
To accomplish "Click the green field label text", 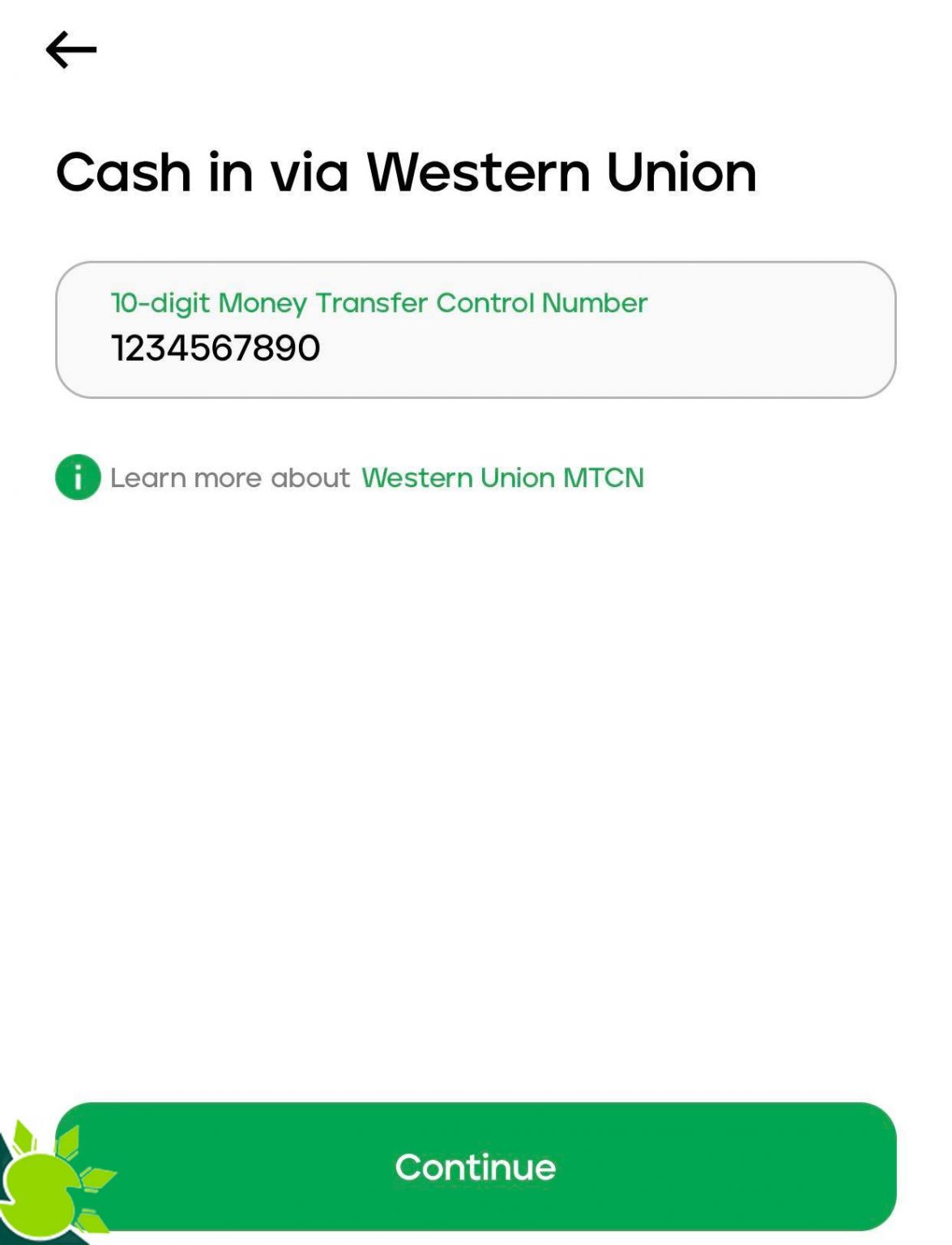I will (378, 302).
